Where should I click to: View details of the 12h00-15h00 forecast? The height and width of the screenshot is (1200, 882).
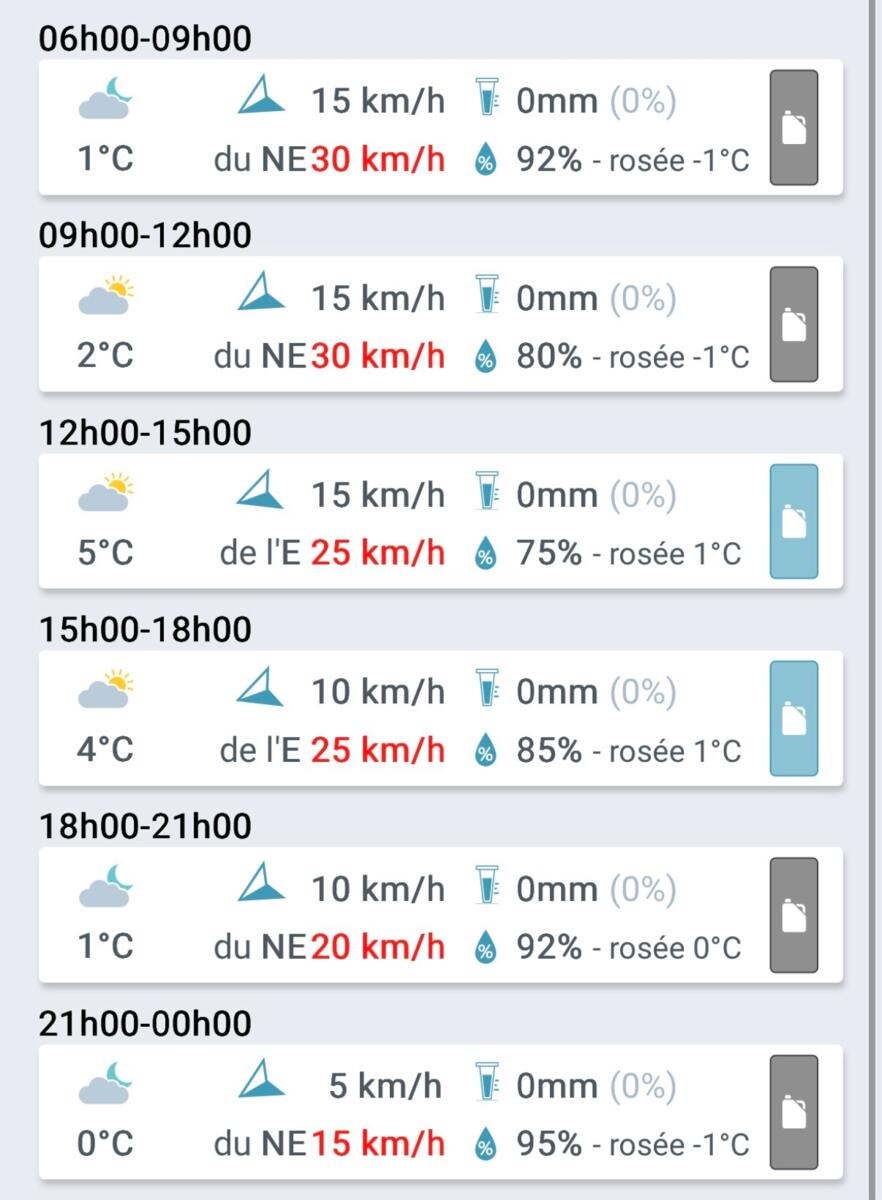(x=400, y=522)
